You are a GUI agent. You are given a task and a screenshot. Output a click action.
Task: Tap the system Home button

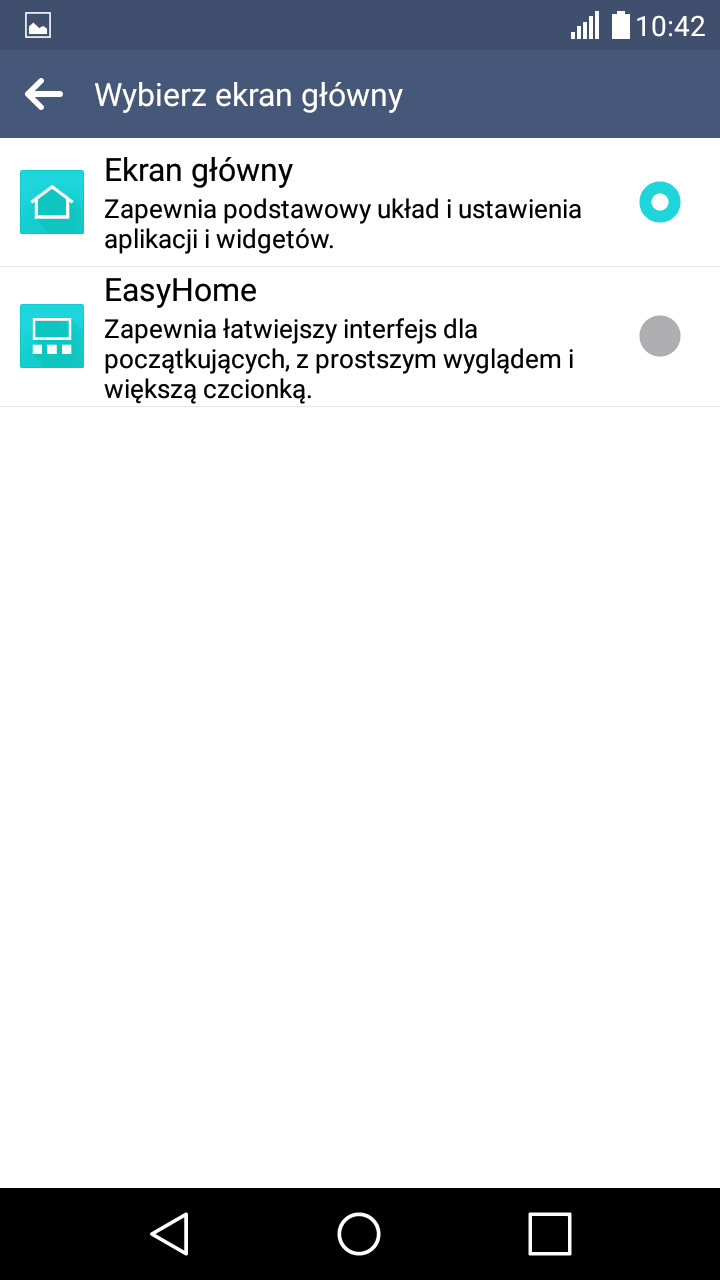(x=359, y=1233)
